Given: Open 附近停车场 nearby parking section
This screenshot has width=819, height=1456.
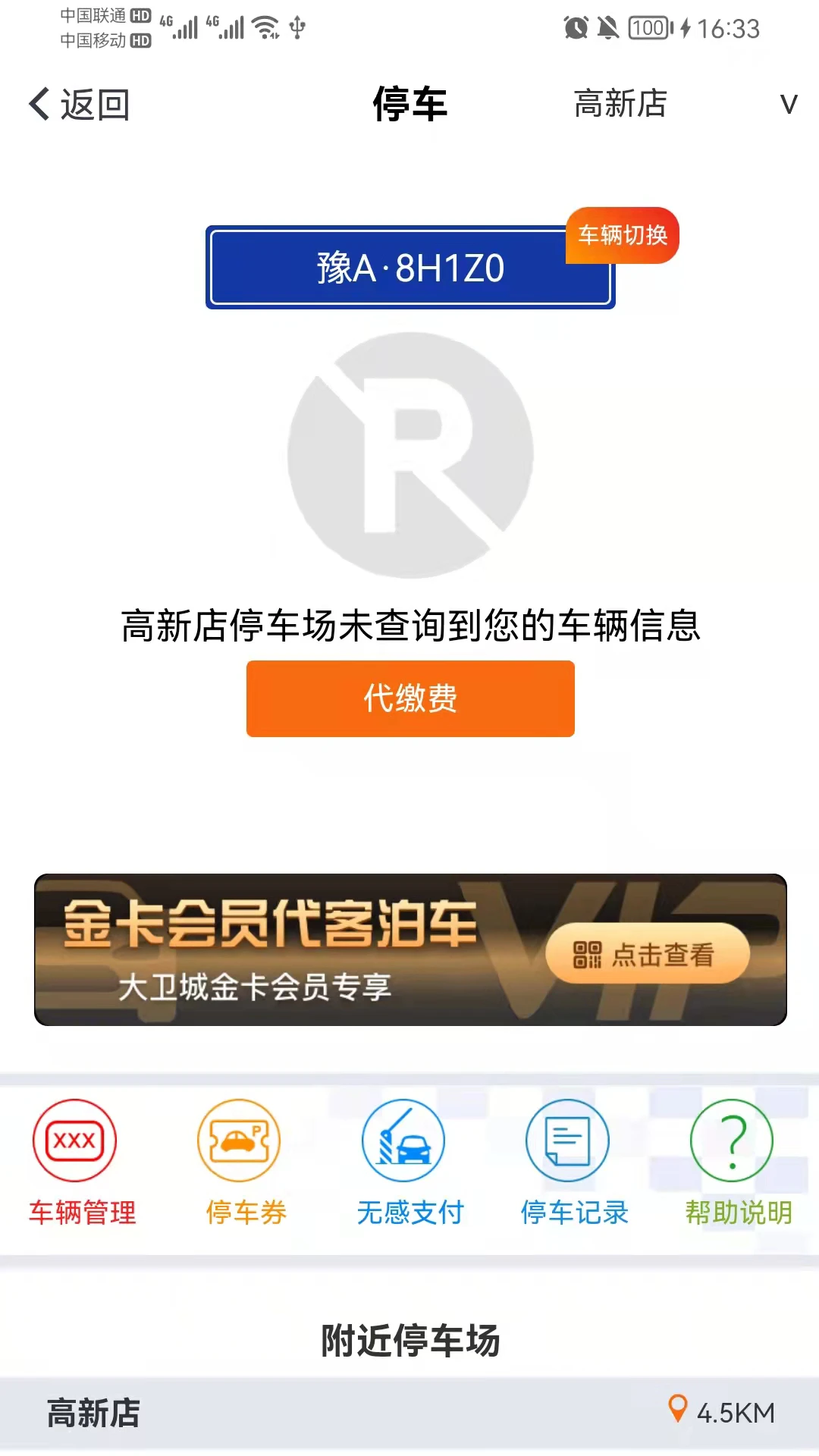Looking at the screenshot, I should point(409,1341).
